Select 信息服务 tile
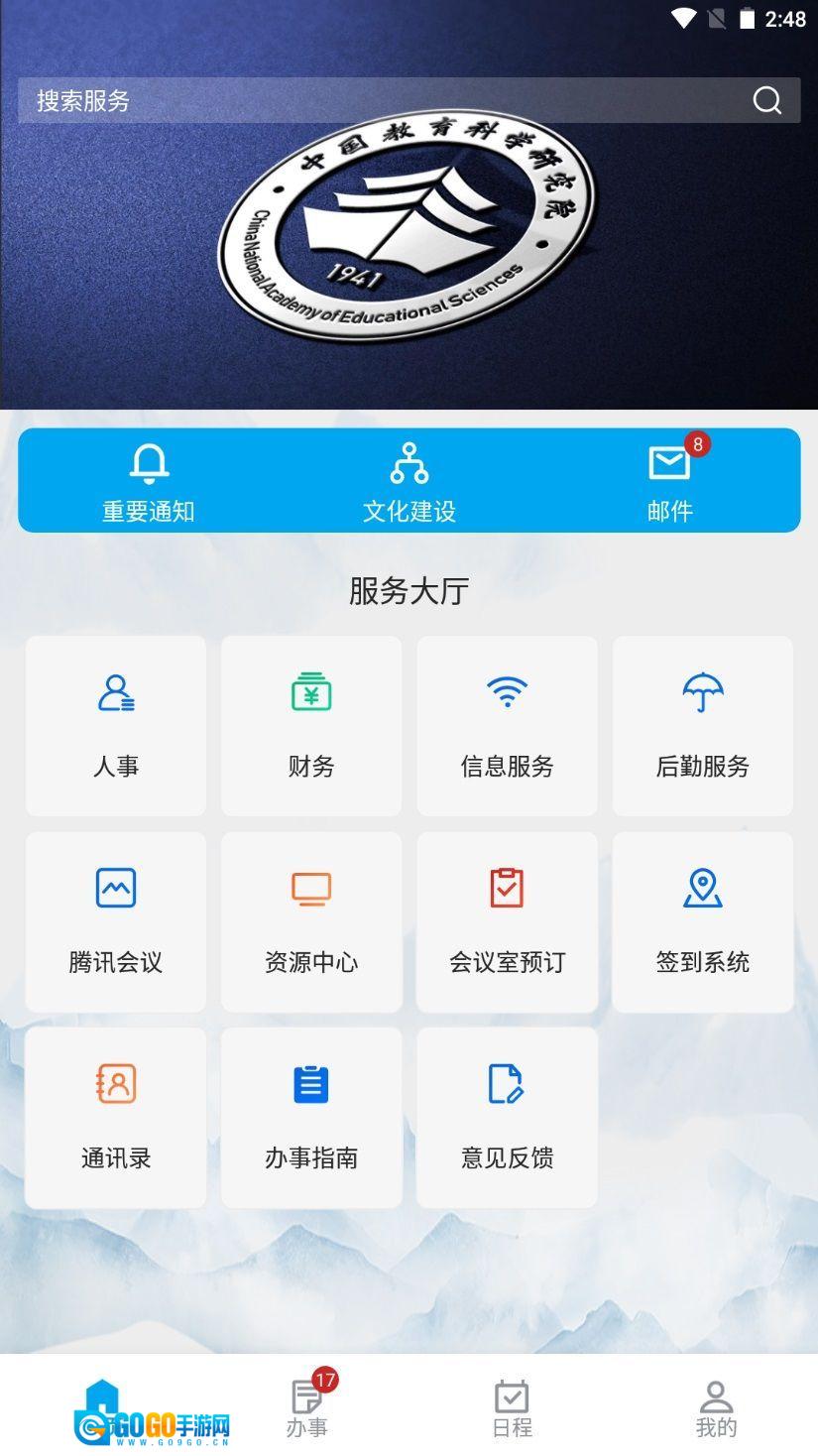The image size is (818, 1456). coord(507,726)
